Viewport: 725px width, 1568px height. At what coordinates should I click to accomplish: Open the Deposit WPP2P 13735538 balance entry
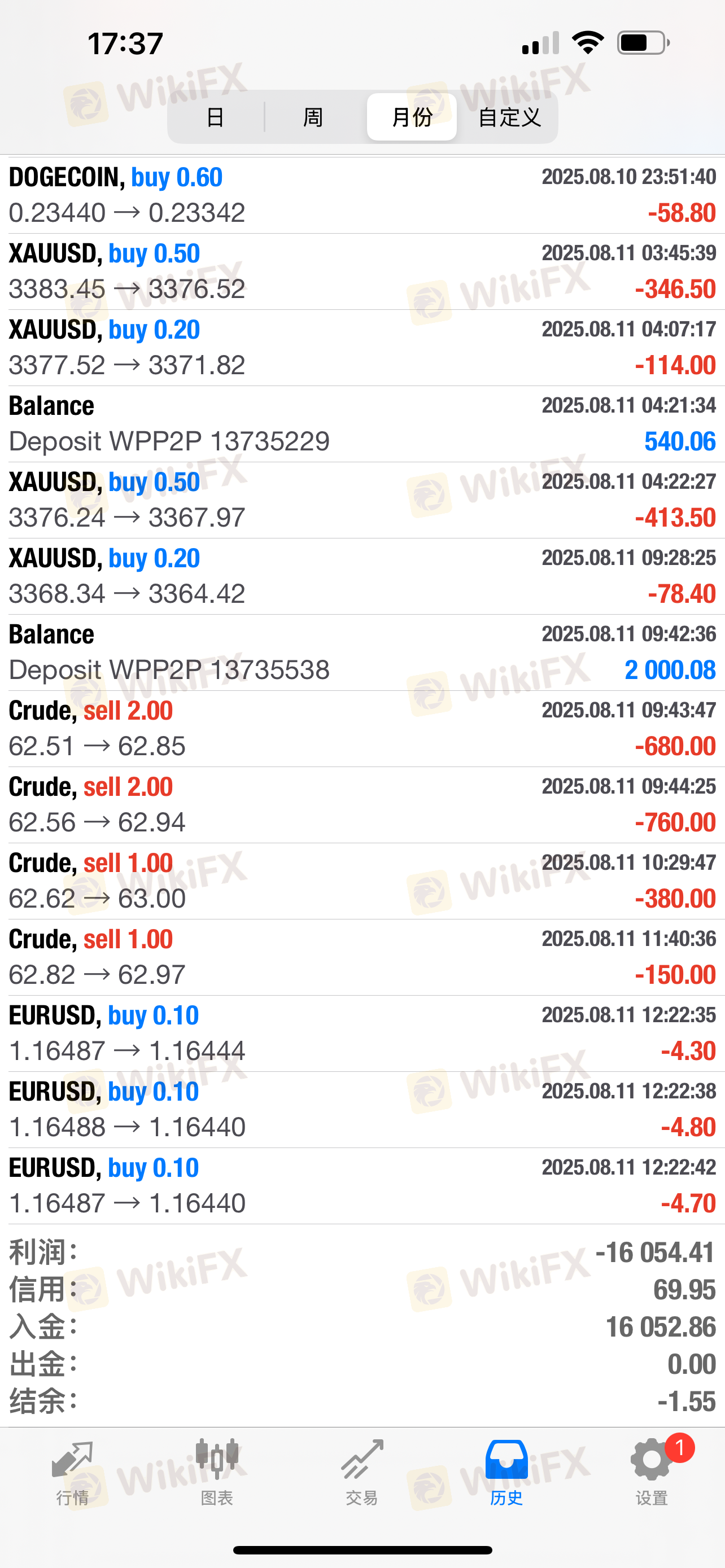point(362,652)
